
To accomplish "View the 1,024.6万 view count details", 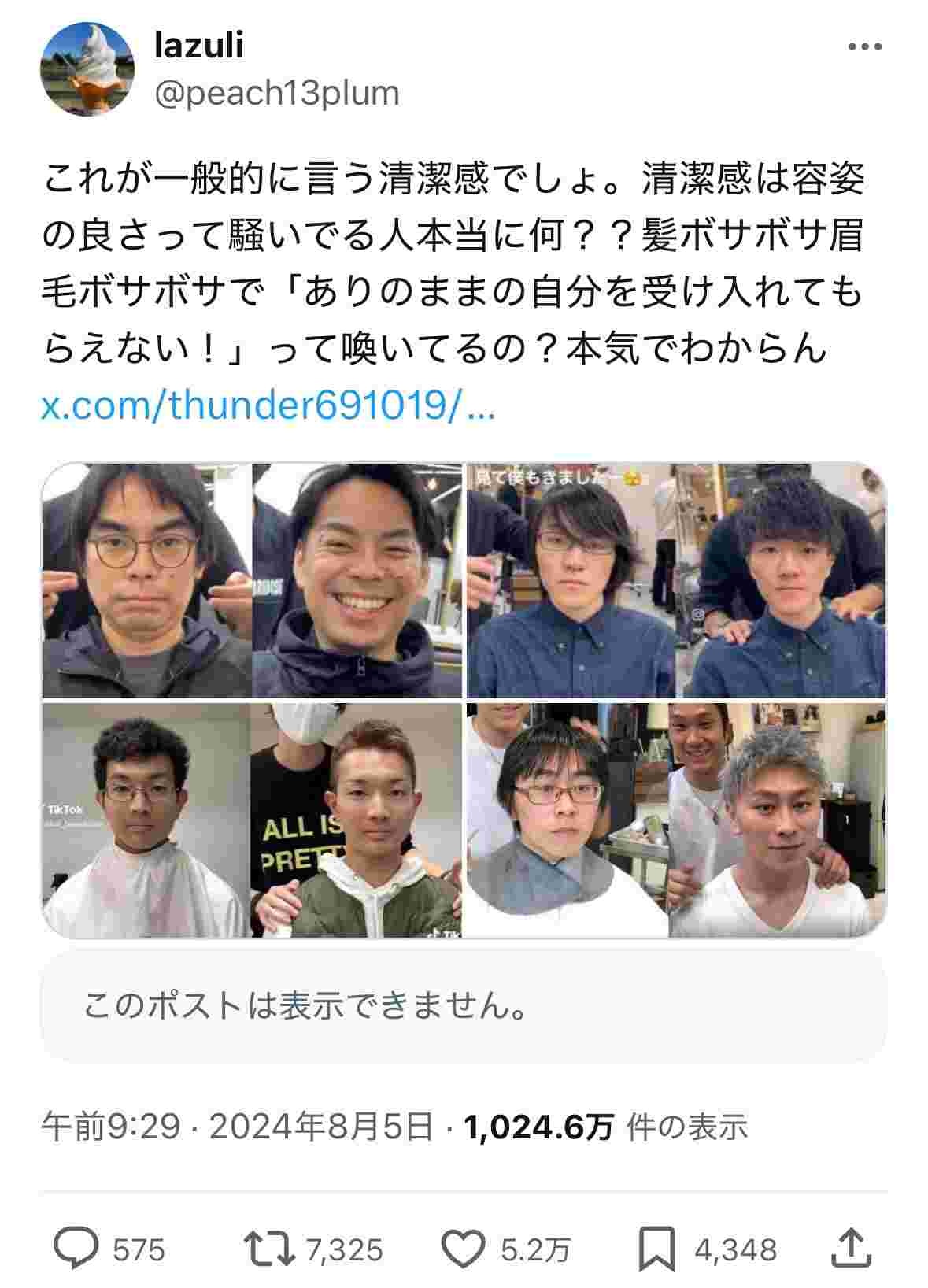I will click(x=604, y=1127).
